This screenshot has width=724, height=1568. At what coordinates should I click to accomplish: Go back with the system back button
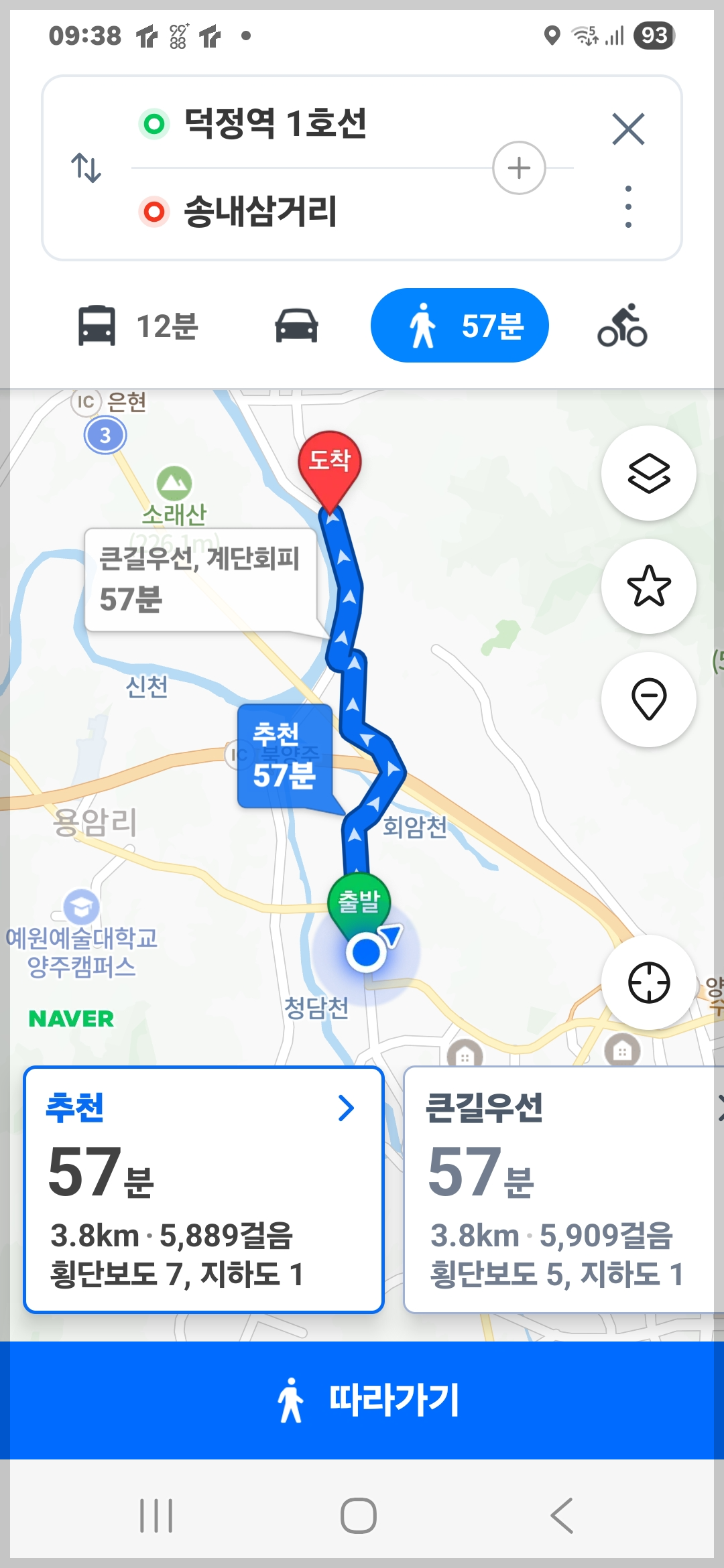(x=562, y=1515)
